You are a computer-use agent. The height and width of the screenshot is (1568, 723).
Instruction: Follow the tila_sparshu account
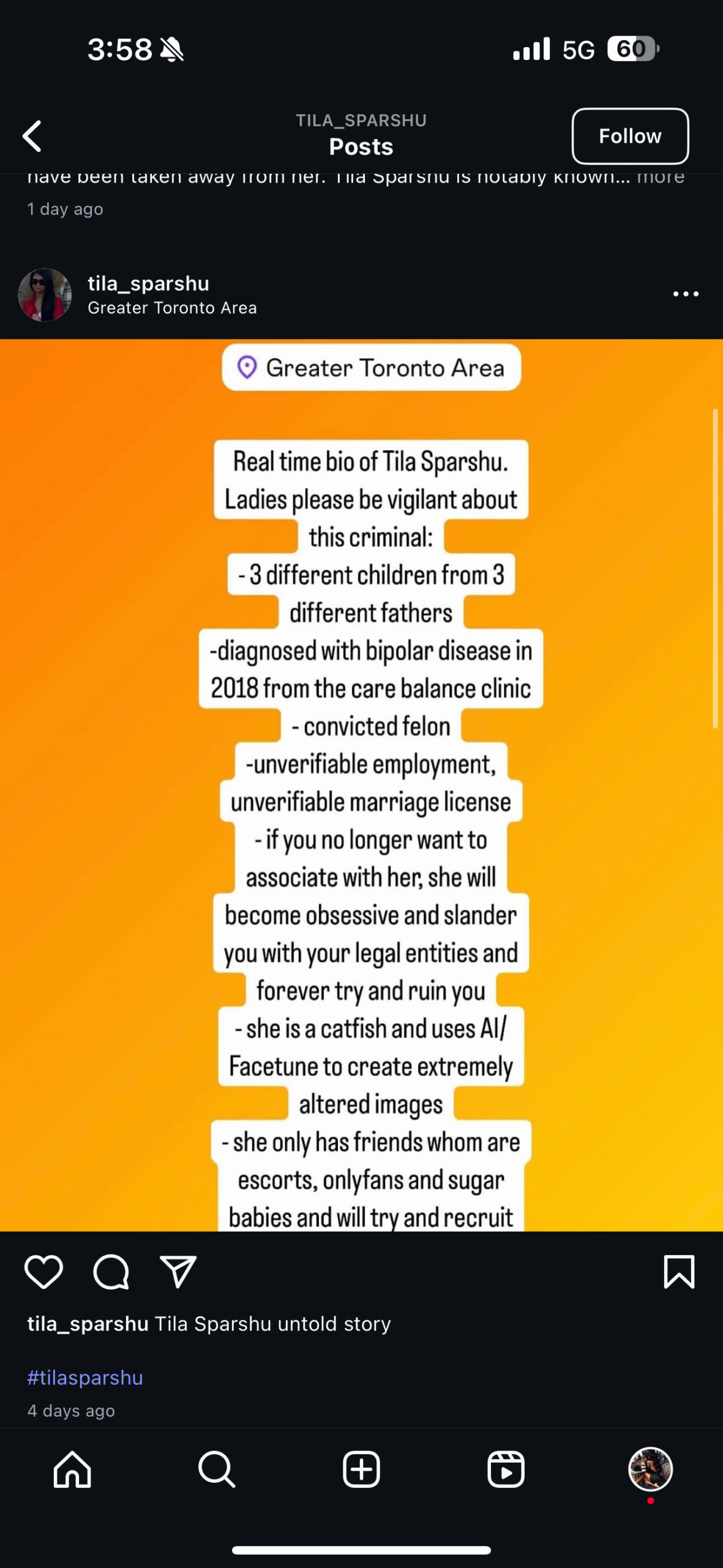[629, 136]
